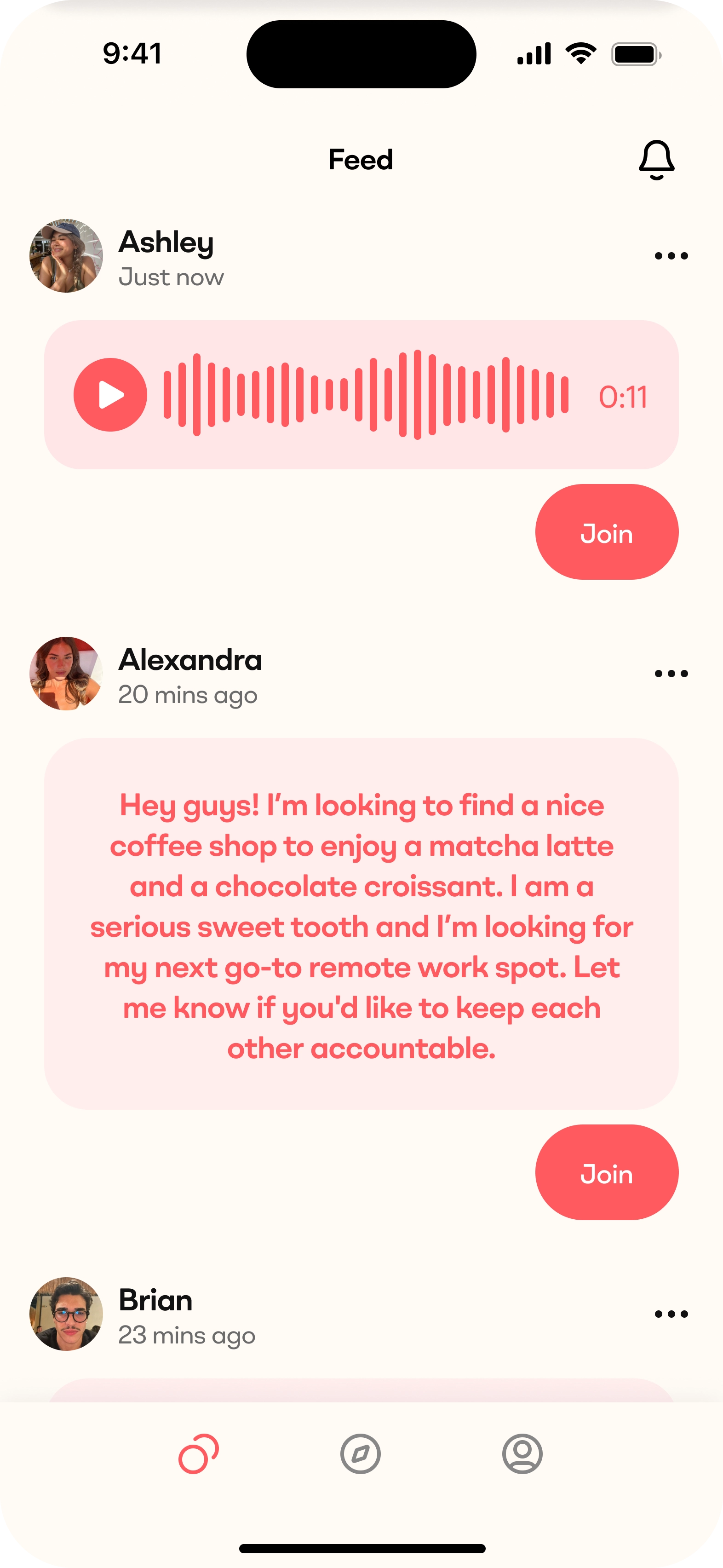Image resolution: width=723 pixels, height=1568 pixels.
Task: Play Ashley's voice message
Action: pos(110,395)
